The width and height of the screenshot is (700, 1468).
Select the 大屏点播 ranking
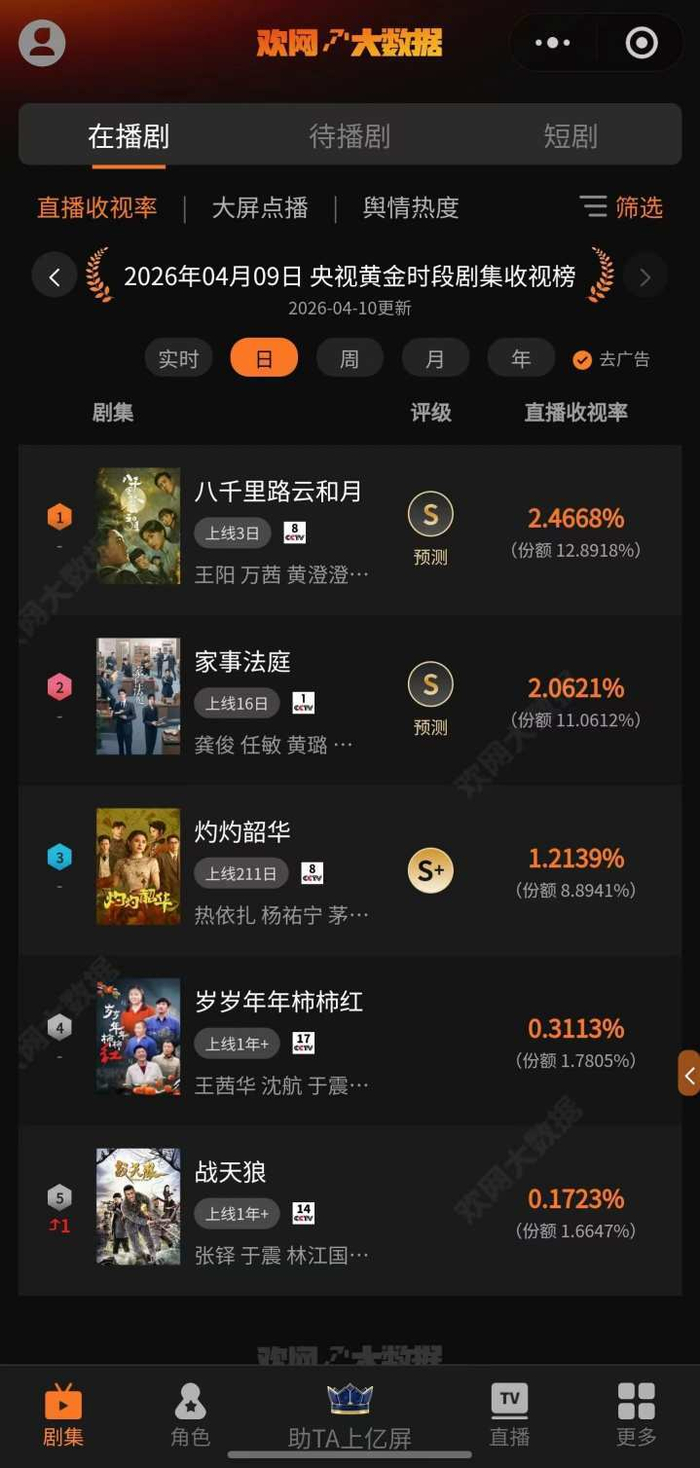coord(260,208)
